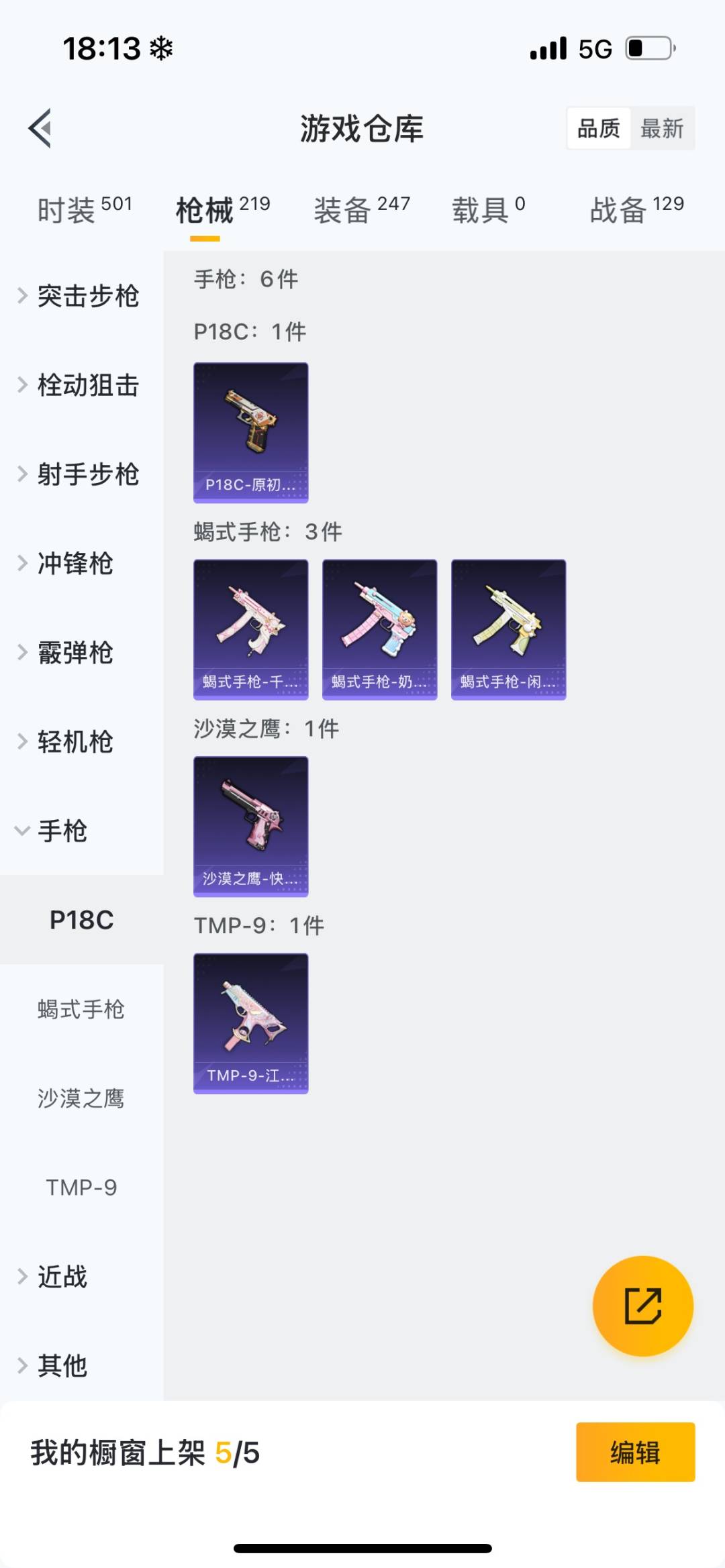Open the TMP-9-江 weapon card
725x1568 pixels.
pyautogui.click(x=250, y=1023)
